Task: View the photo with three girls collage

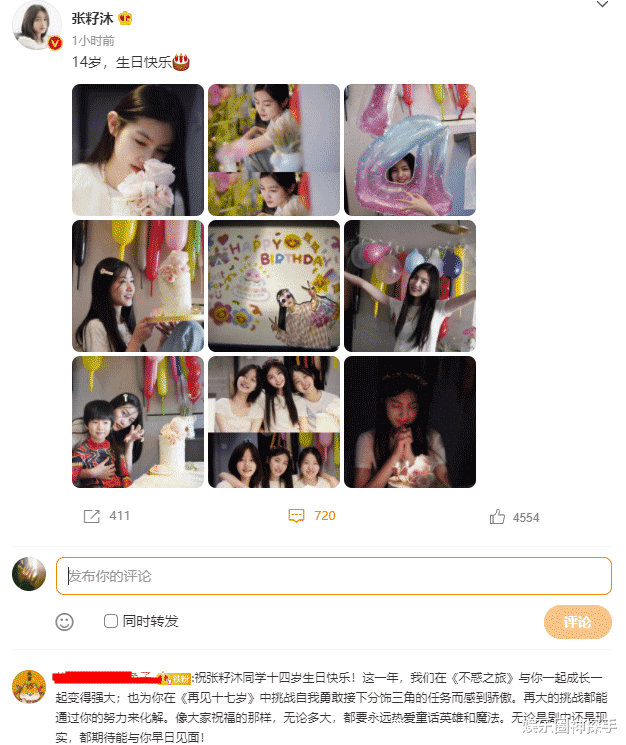Action: 274,422
